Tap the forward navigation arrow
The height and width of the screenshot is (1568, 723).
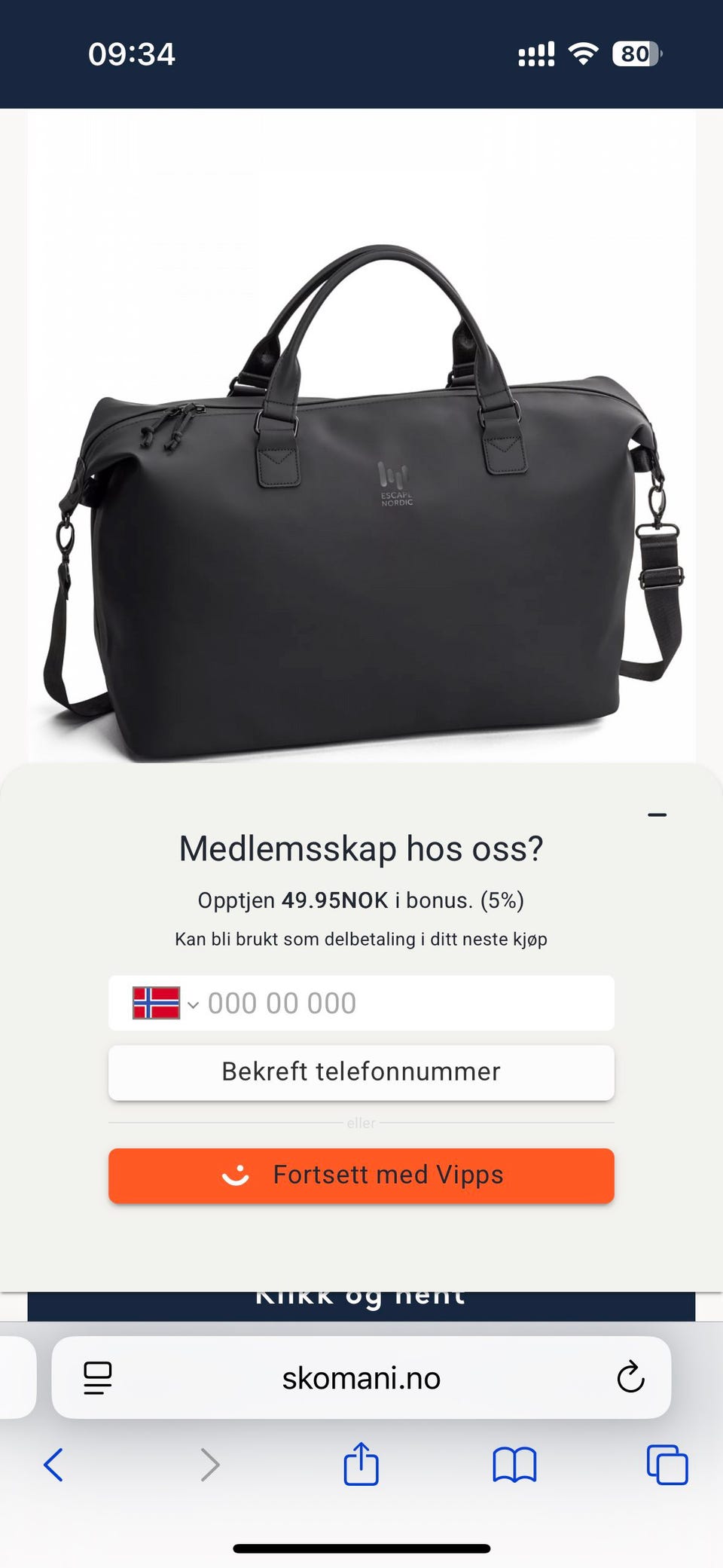click(x=209, y=1465)
